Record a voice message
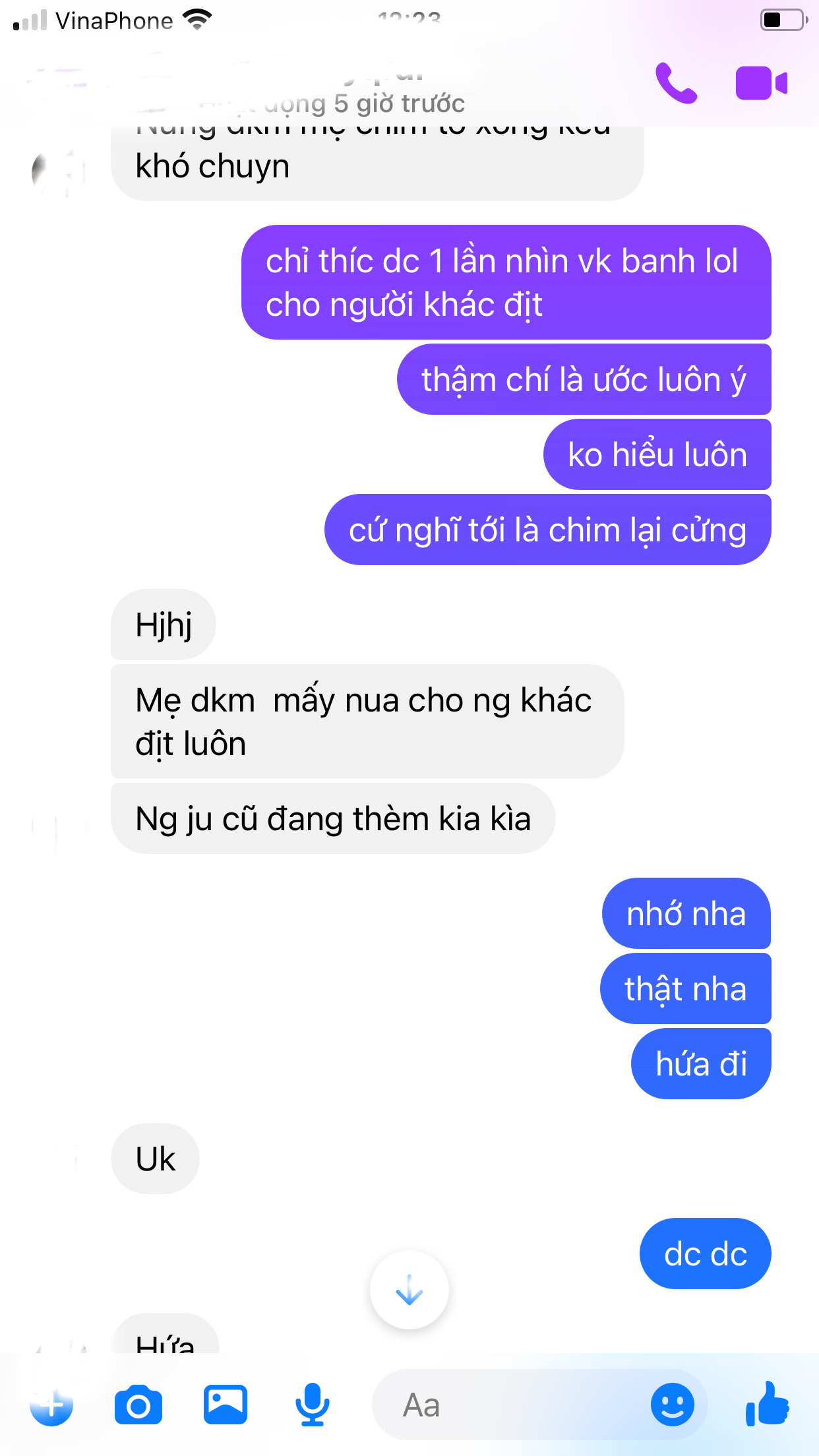 312,1405
